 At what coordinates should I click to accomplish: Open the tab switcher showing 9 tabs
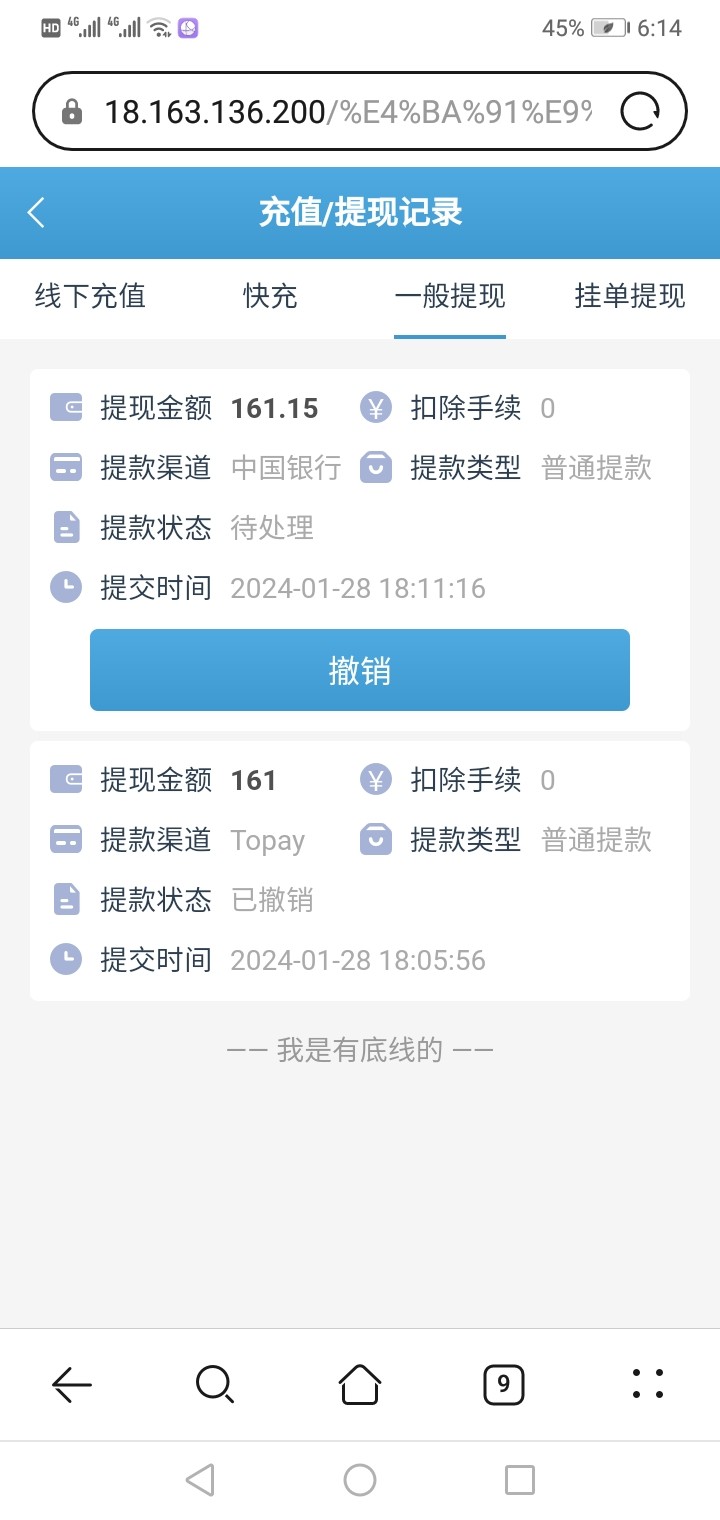point(504,1385)
